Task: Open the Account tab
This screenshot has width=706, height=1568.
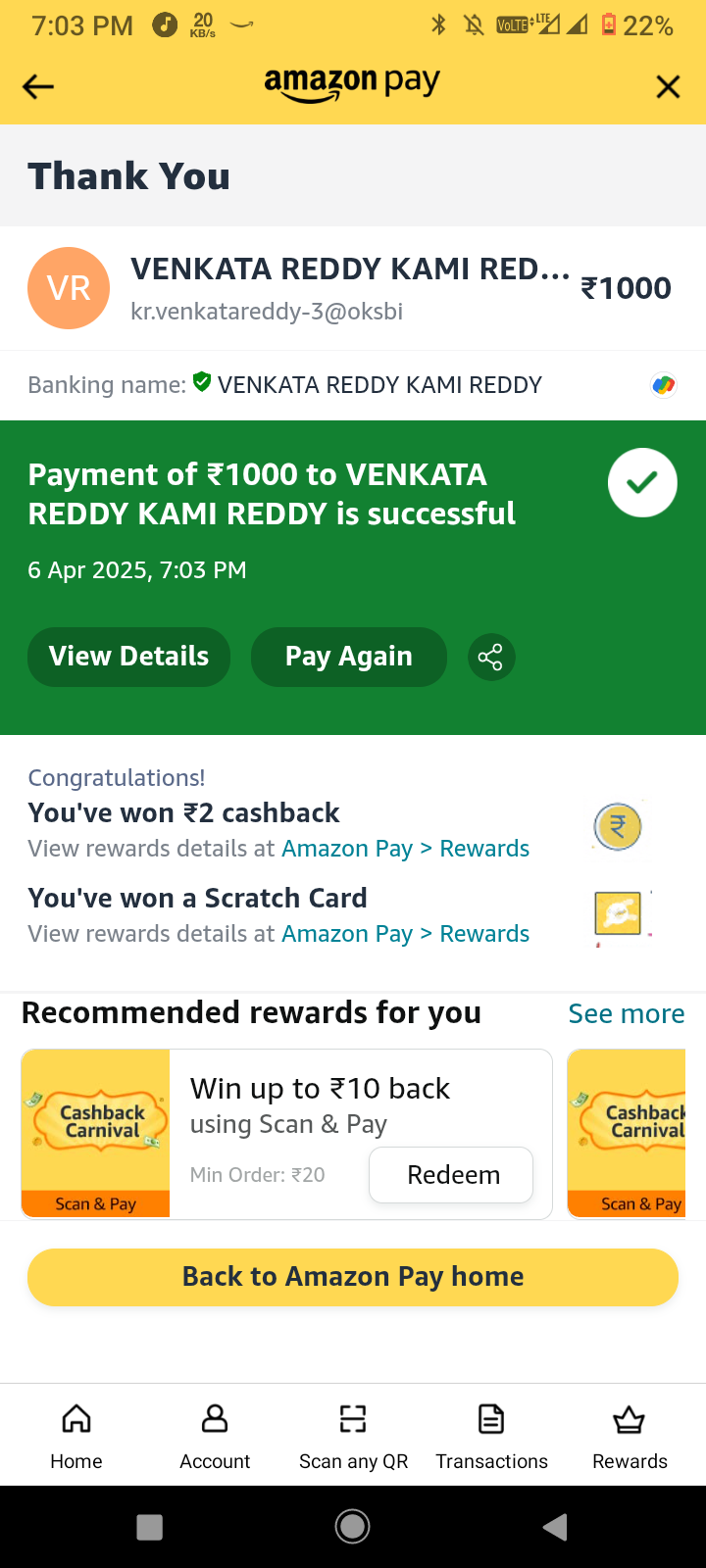Action: tap(215, 1436)
